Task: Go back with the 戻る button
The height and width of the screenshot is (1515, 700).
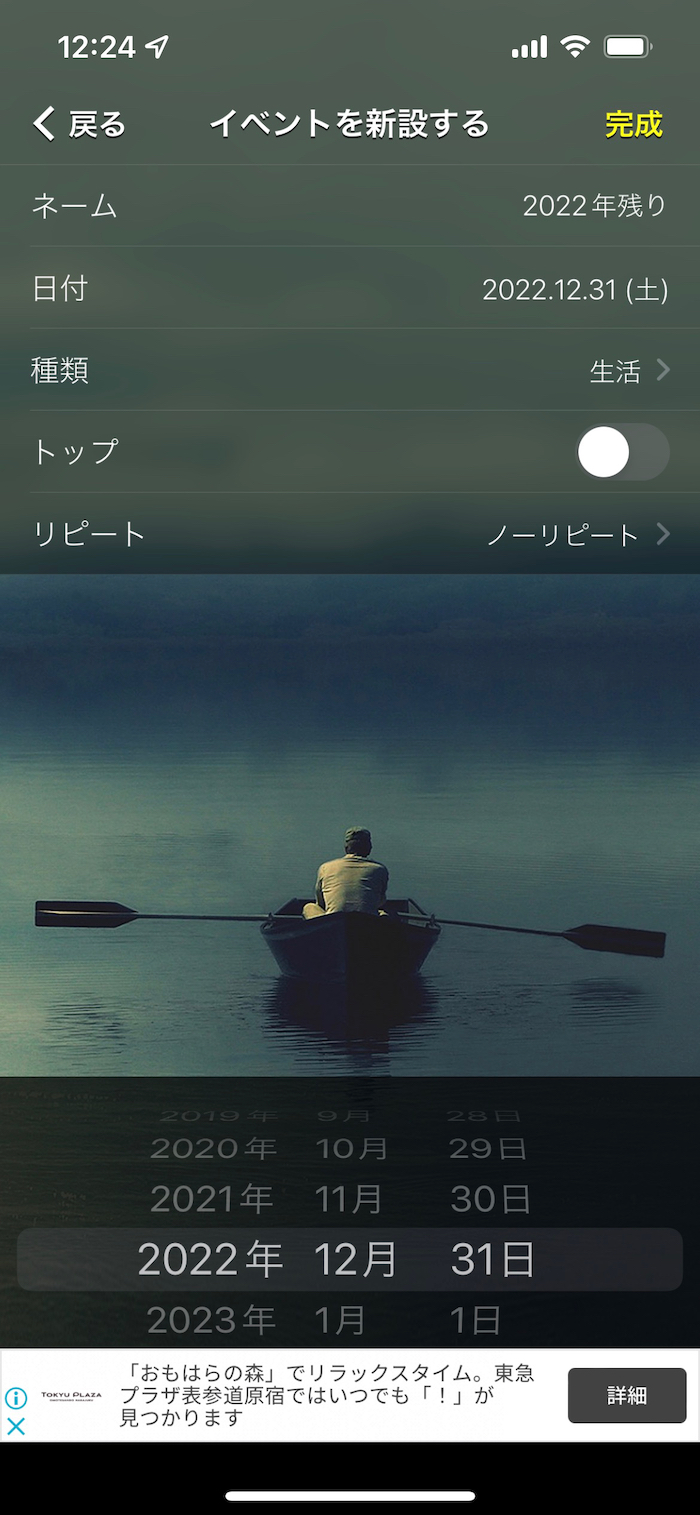Action: point(80,124)
